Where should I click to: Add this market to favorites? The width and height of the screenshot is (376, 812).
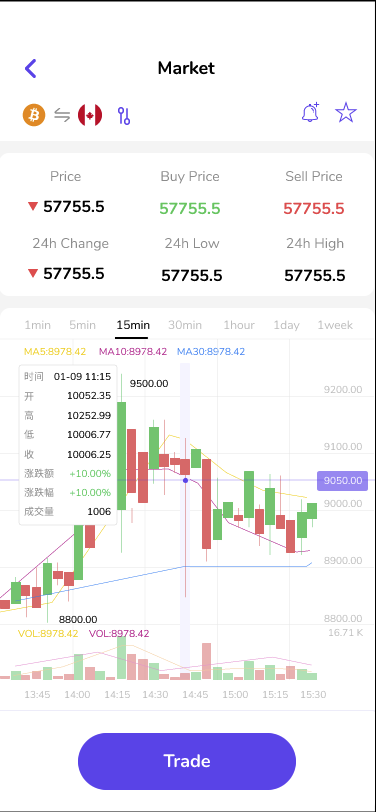coord(346,112)
